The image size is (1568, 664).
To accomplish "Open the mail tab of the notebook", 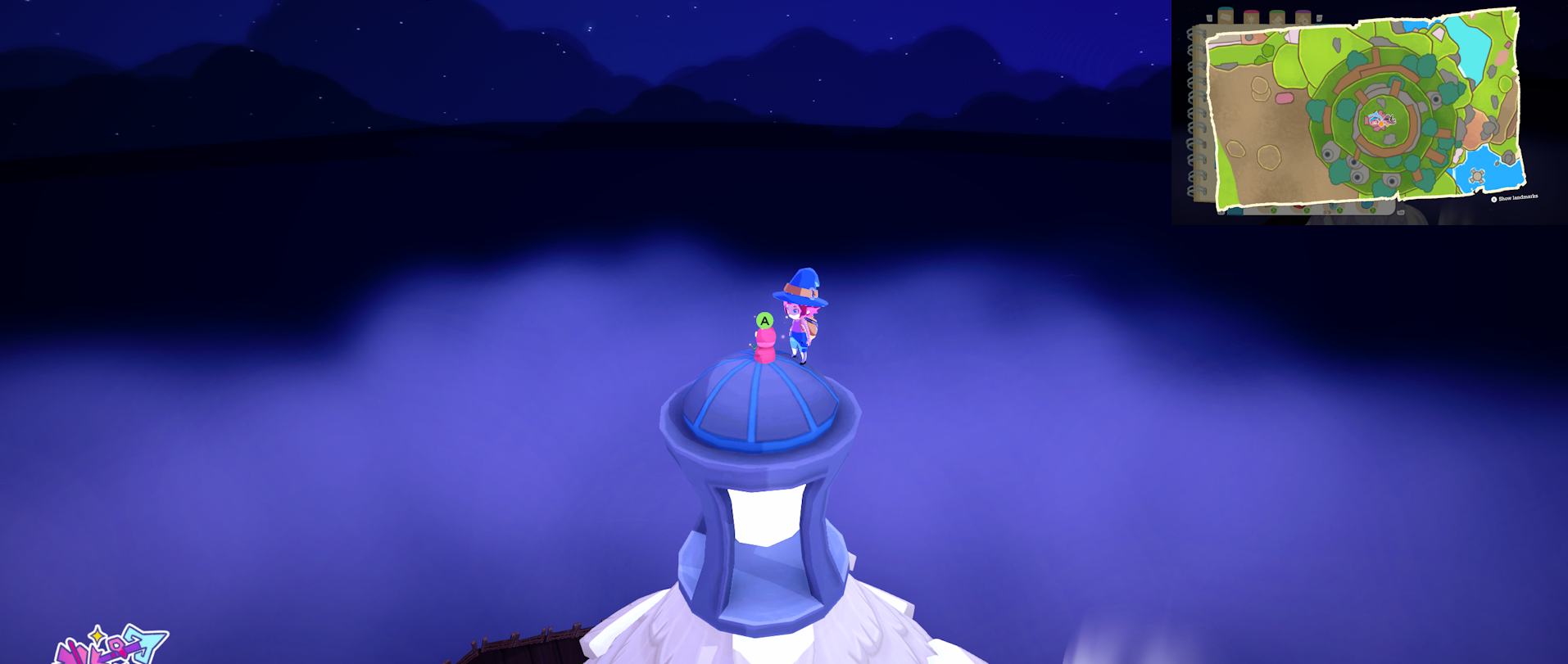I will [1226, 16].
